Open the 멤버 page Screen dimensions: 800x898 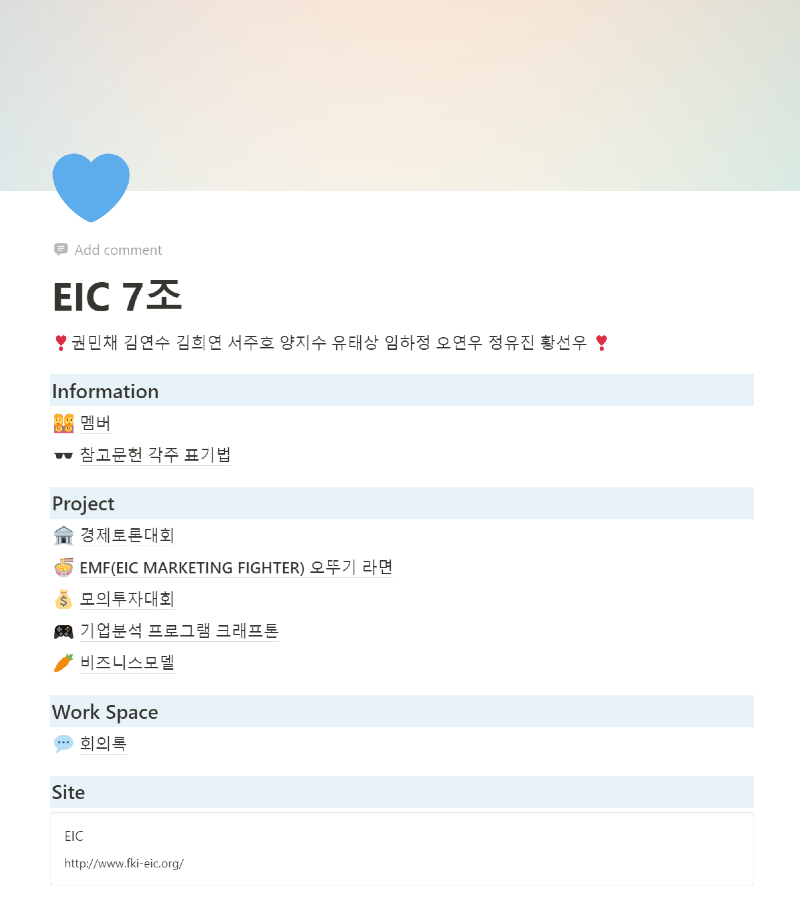(x=95, y=423)
